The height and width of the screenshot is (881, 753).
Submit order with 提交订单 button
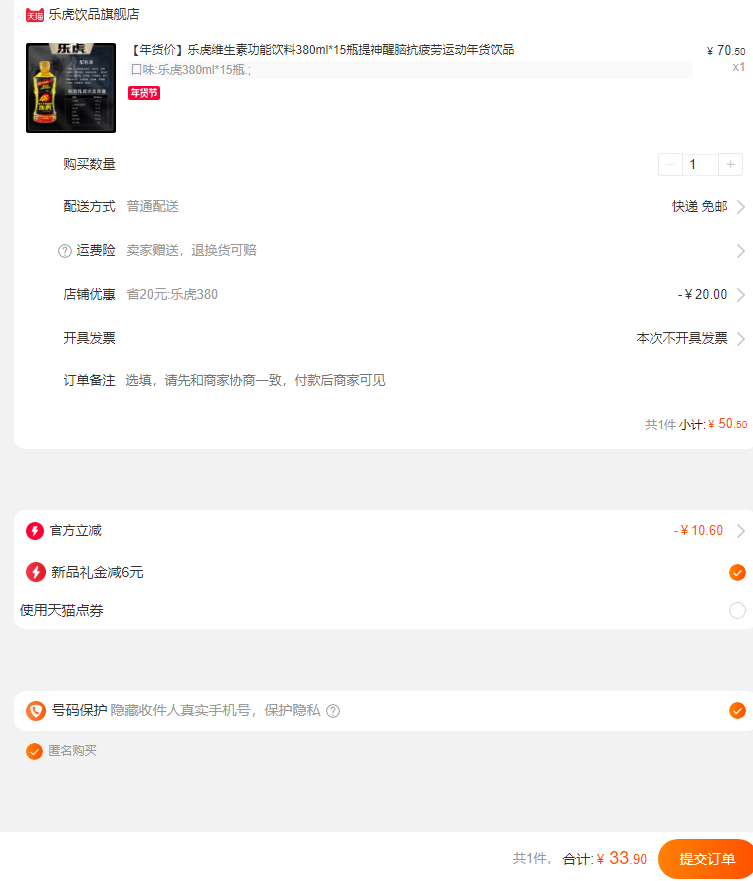(x=706, y=859)
